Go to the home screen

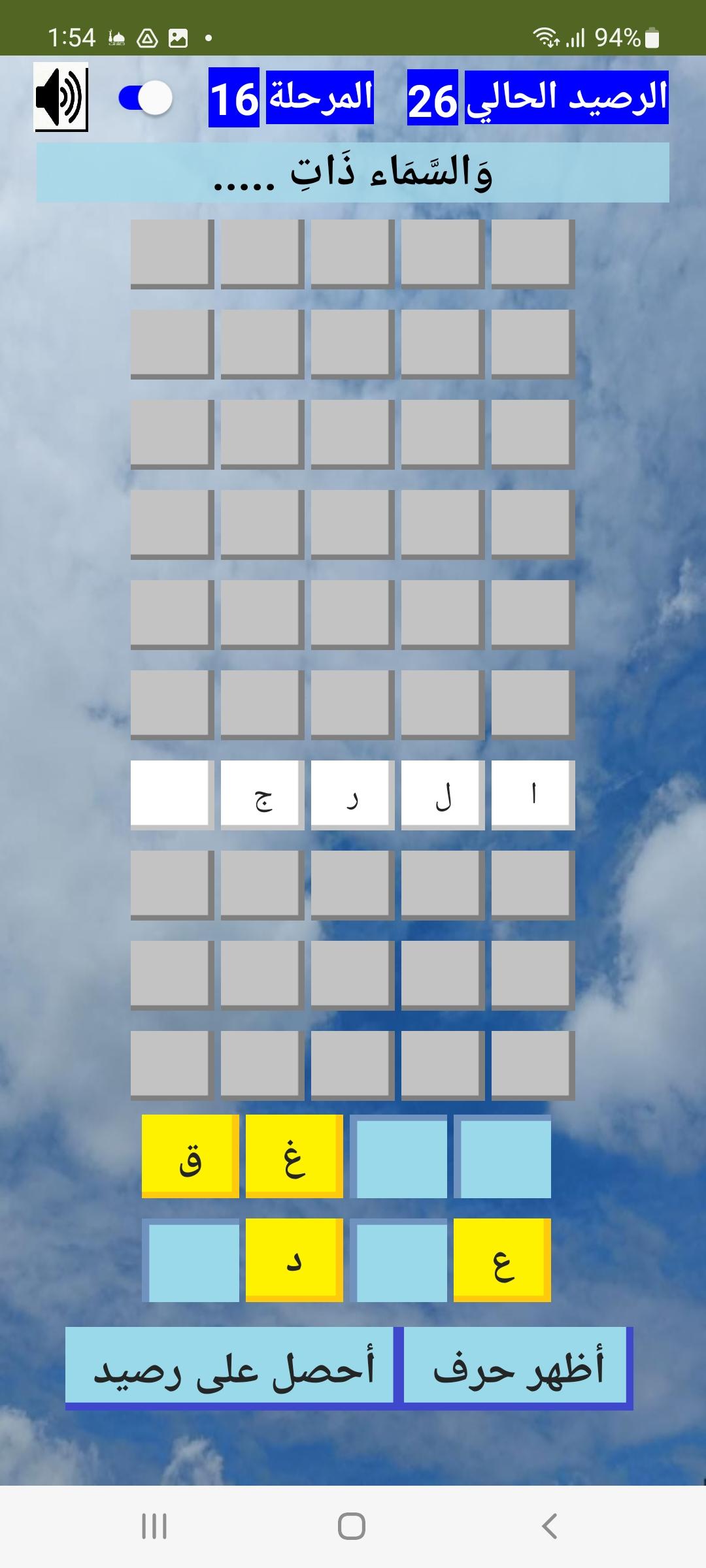352,1527
